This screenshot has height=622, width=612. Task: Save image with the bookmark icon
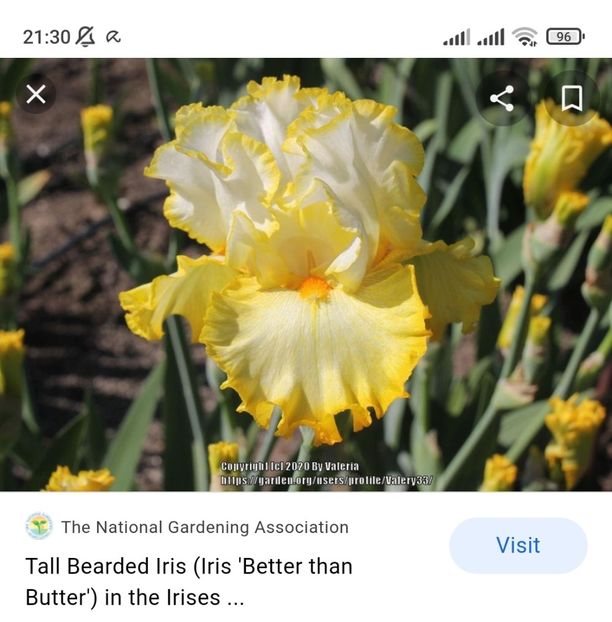tap(572, 98)
